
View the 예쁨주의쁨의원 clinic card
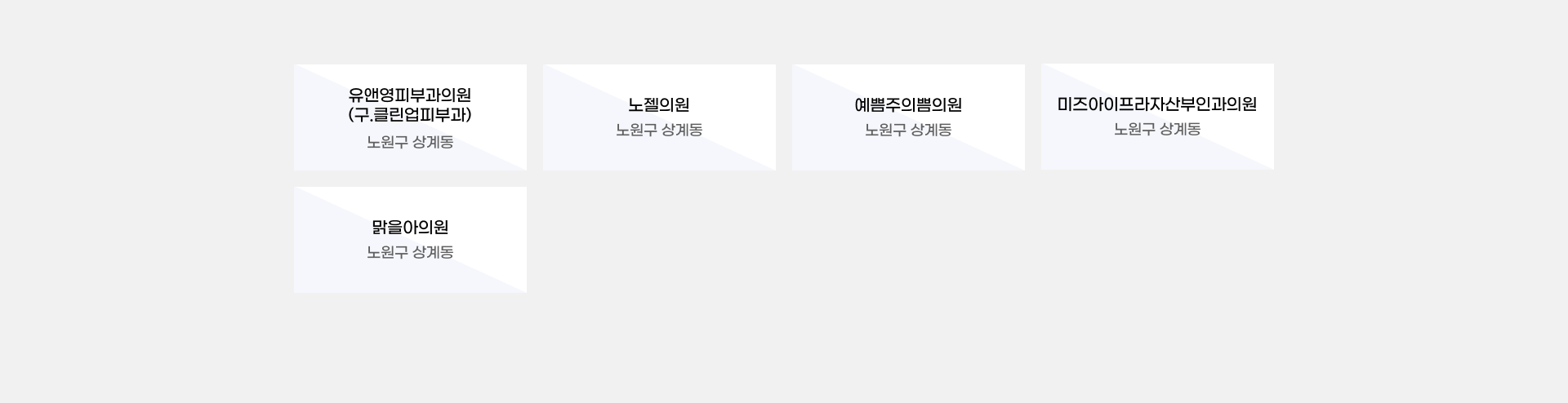(908, 117)
